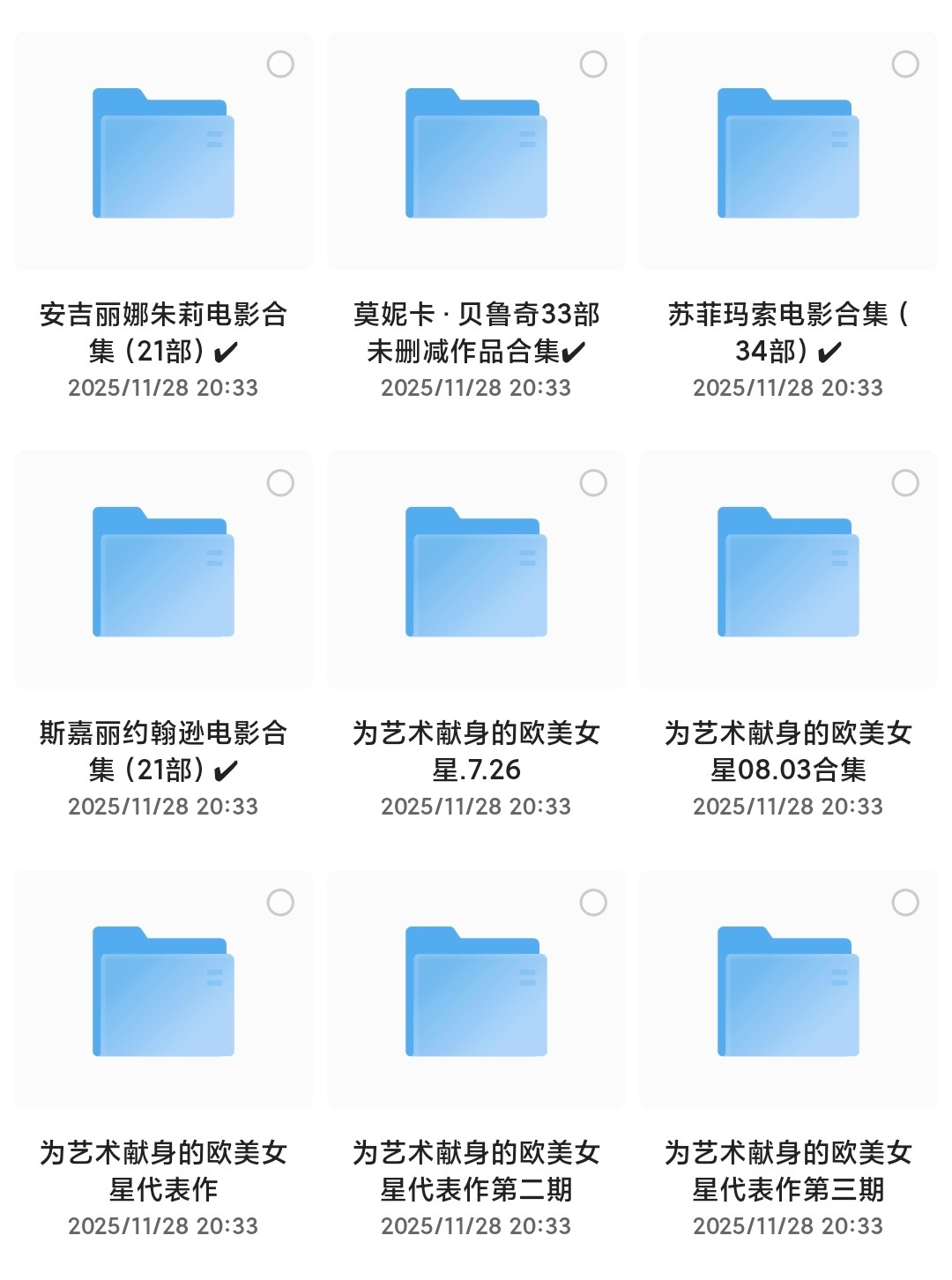
Task: Open the 代表作第三期 folder
Action: point(788,992)
